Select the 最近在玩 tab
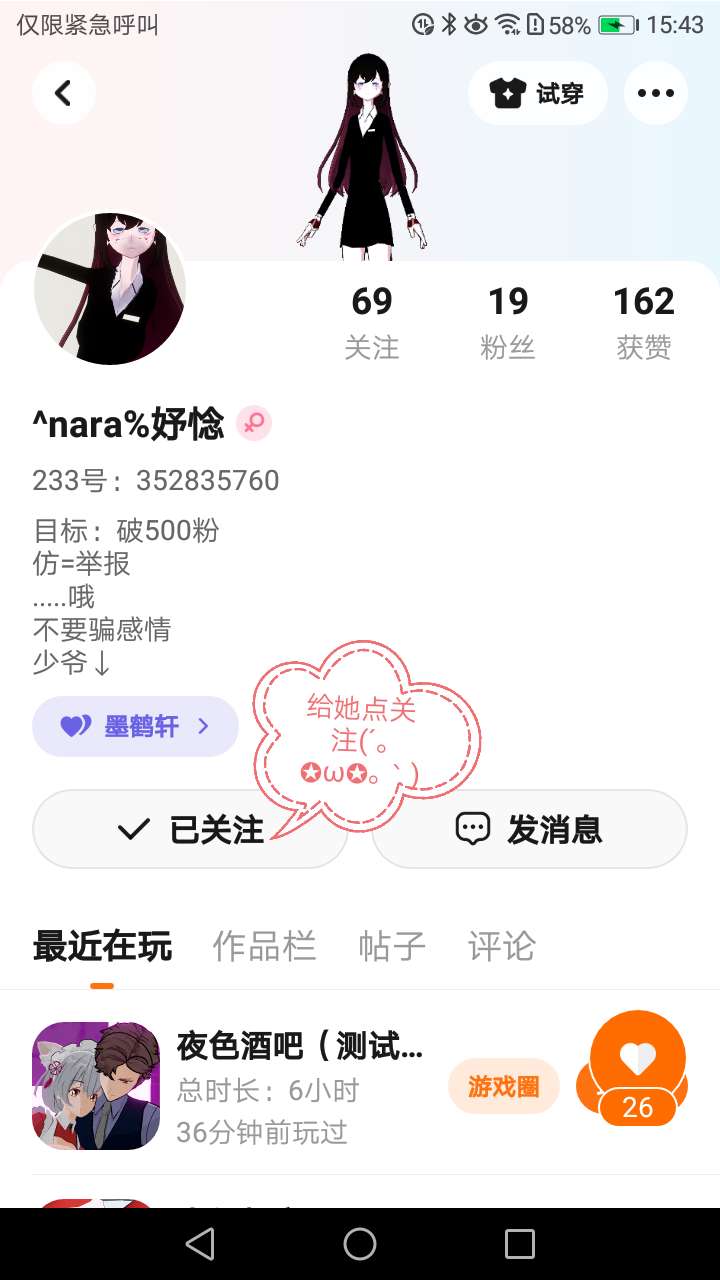Image resolution: width=720 pixels, height=1280 pixels. click(x=102, y=946)
